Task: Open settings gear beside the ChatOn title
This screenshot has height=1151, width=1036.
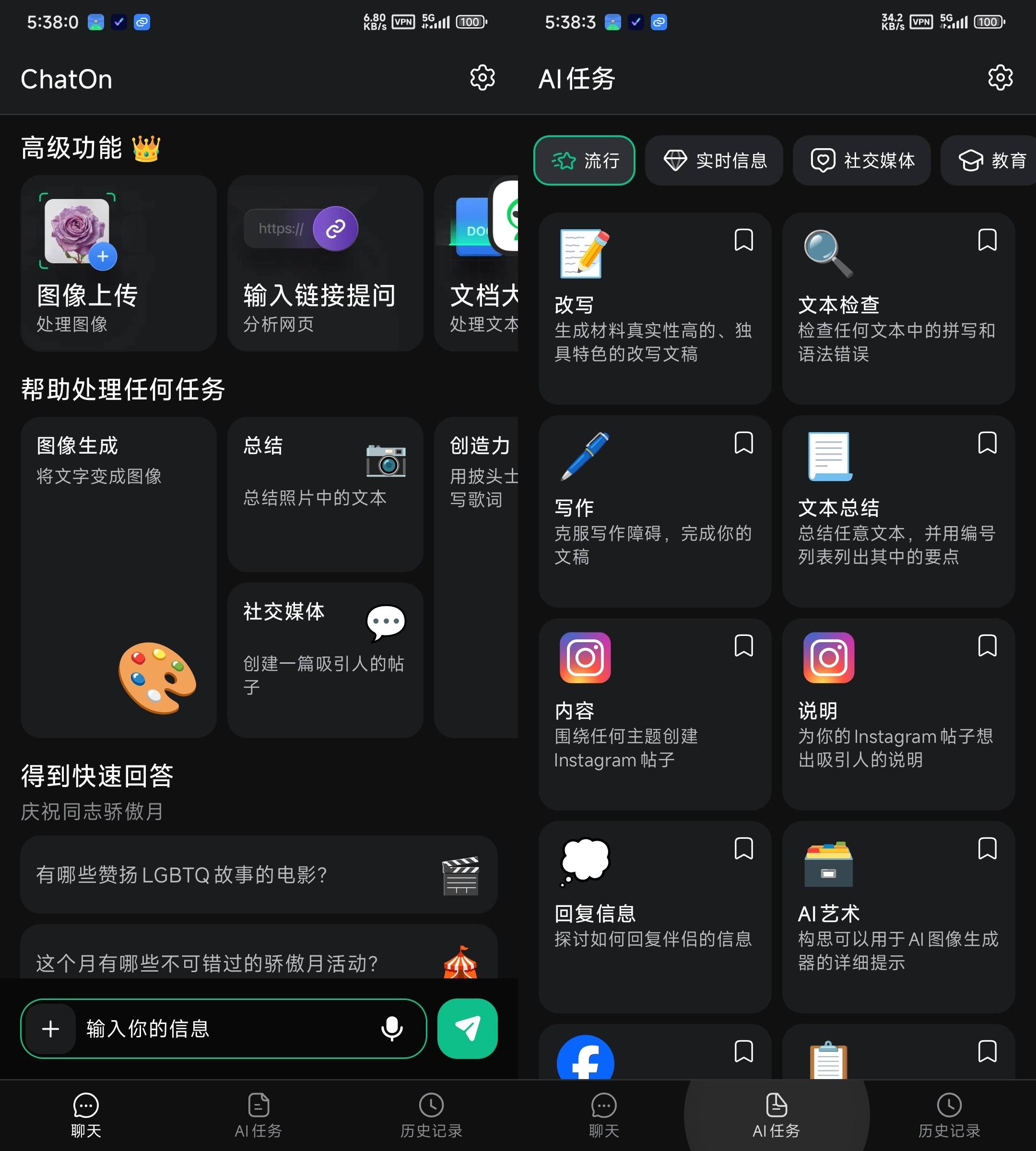Action: (x=482, y=78)
